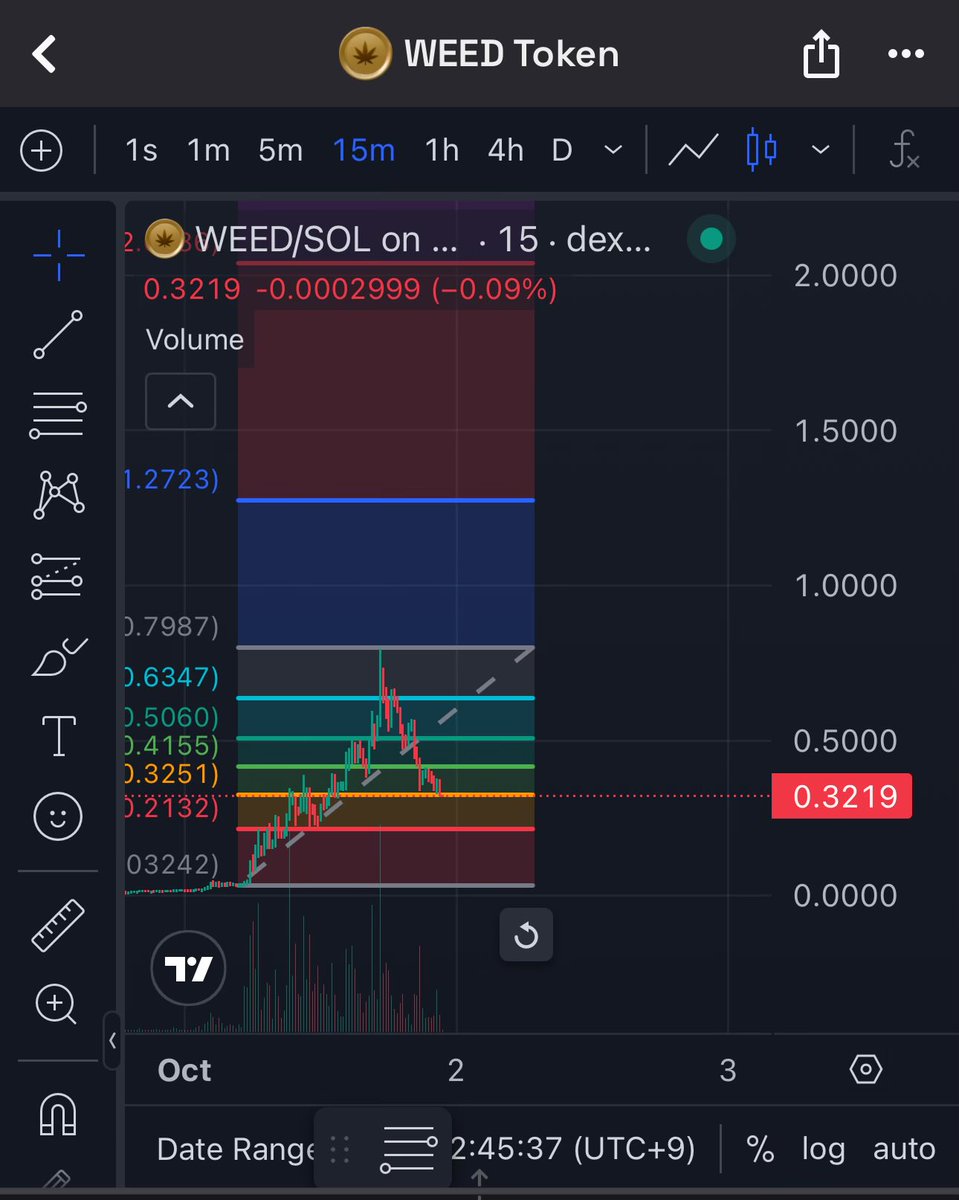Select the candlestick chart style
Viewport: 959px width, 1200px height.
(x=761, y=151)
